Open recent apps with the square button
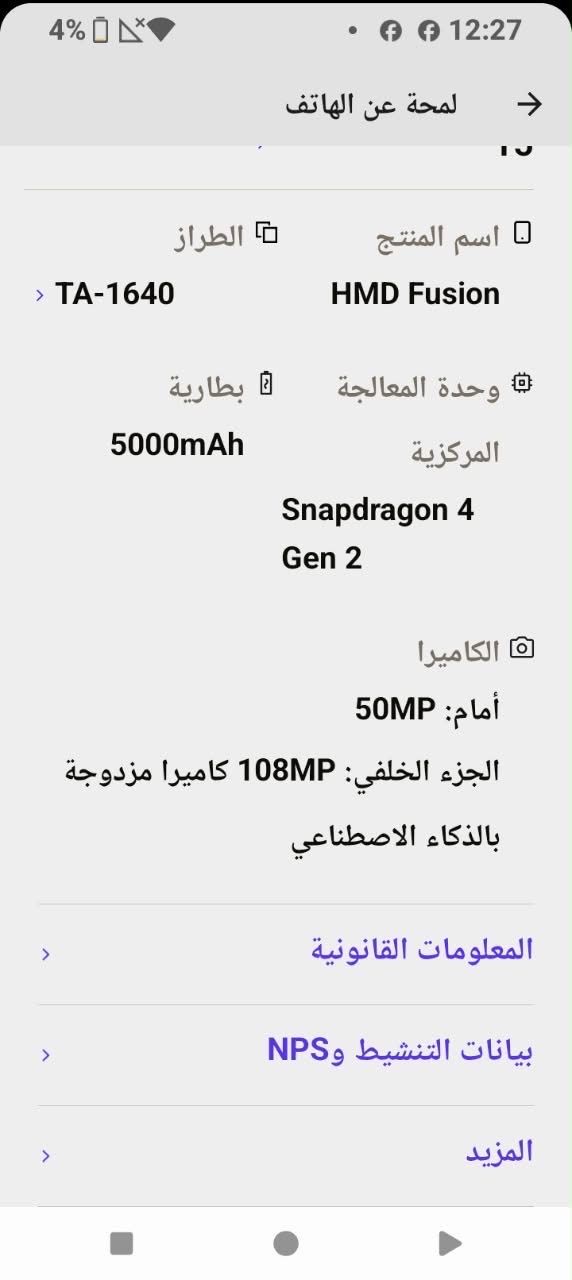 pyautogui.click(x=121, y=1243)
